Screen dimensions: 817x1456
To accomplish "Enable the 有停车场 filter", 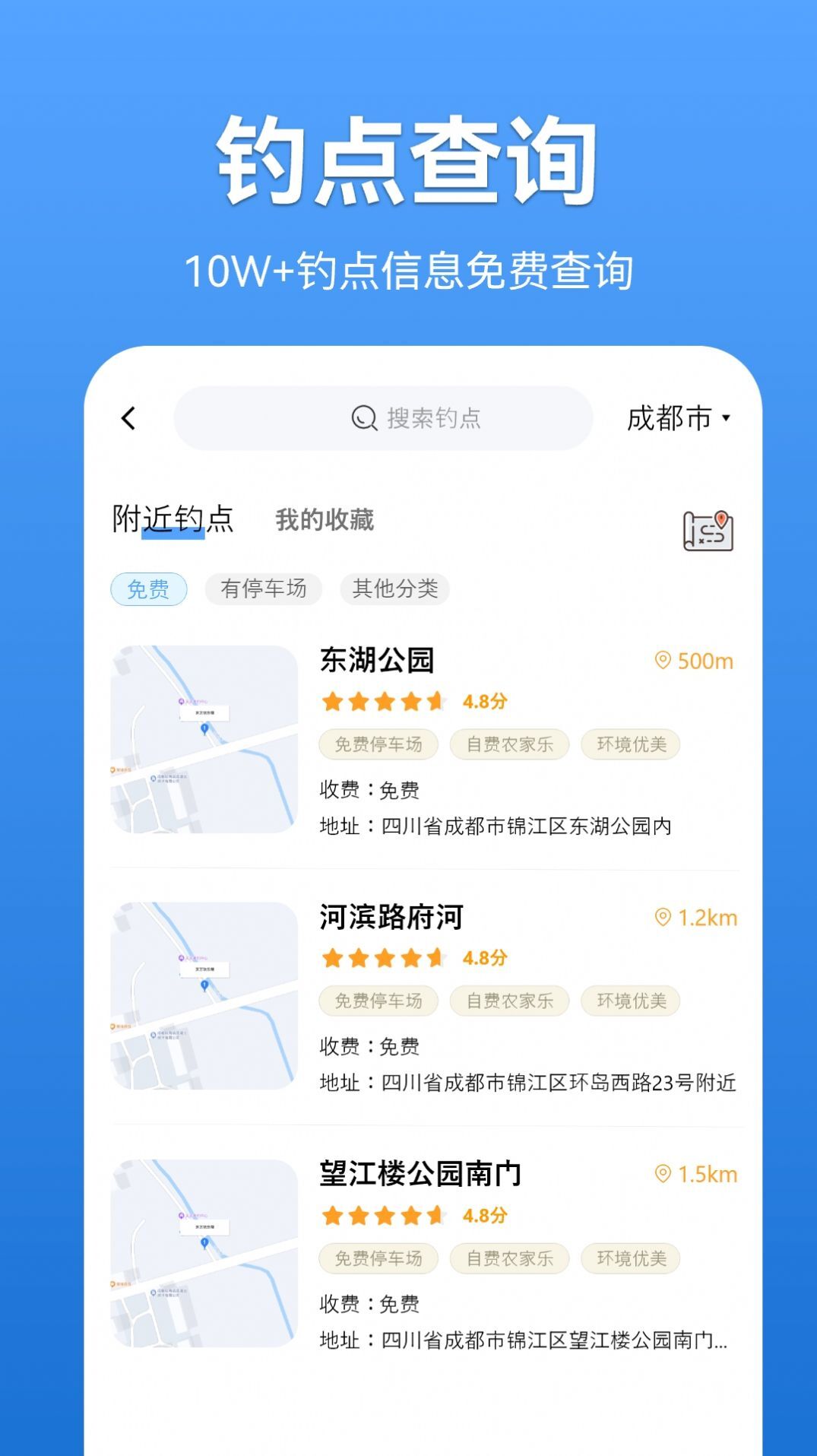I will coord(264,589).
